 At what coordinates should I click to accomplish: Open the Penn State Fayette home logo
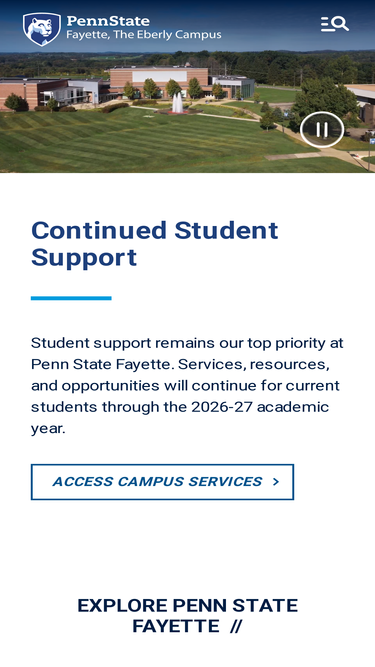[122, 29]
